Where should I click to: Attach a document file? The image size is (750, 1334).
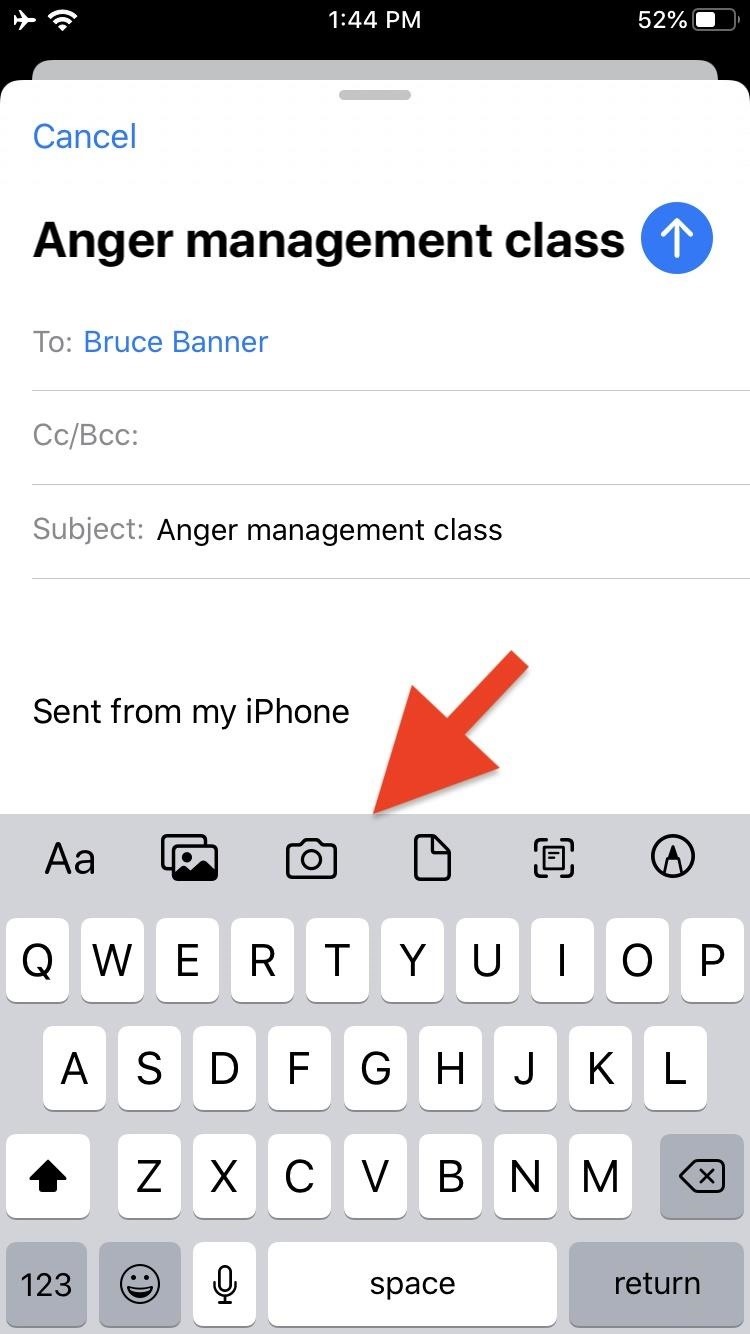432,859
